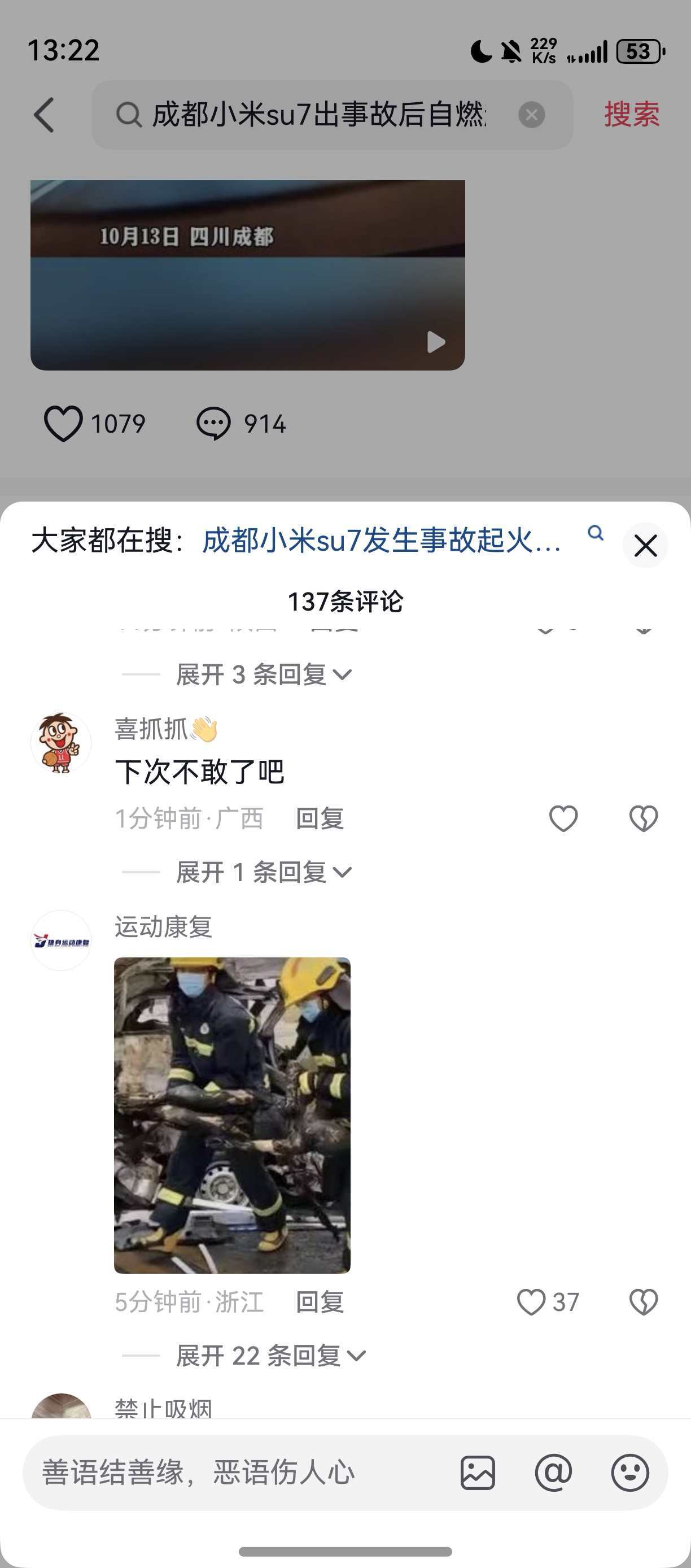Open the emoji picker

(629, 1473)
